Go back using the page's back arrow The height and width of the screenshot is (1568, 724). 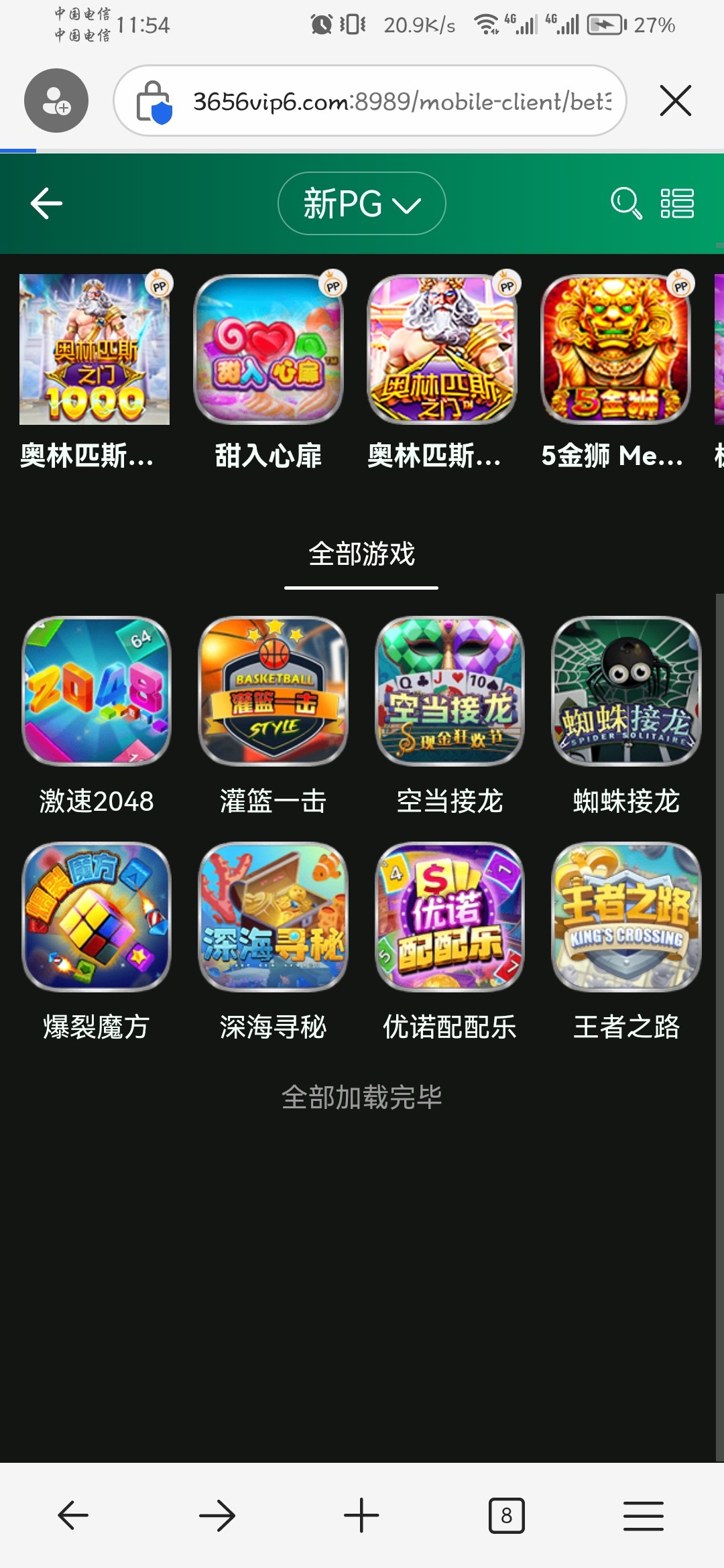pyautogui.click(x=46, y=203)
